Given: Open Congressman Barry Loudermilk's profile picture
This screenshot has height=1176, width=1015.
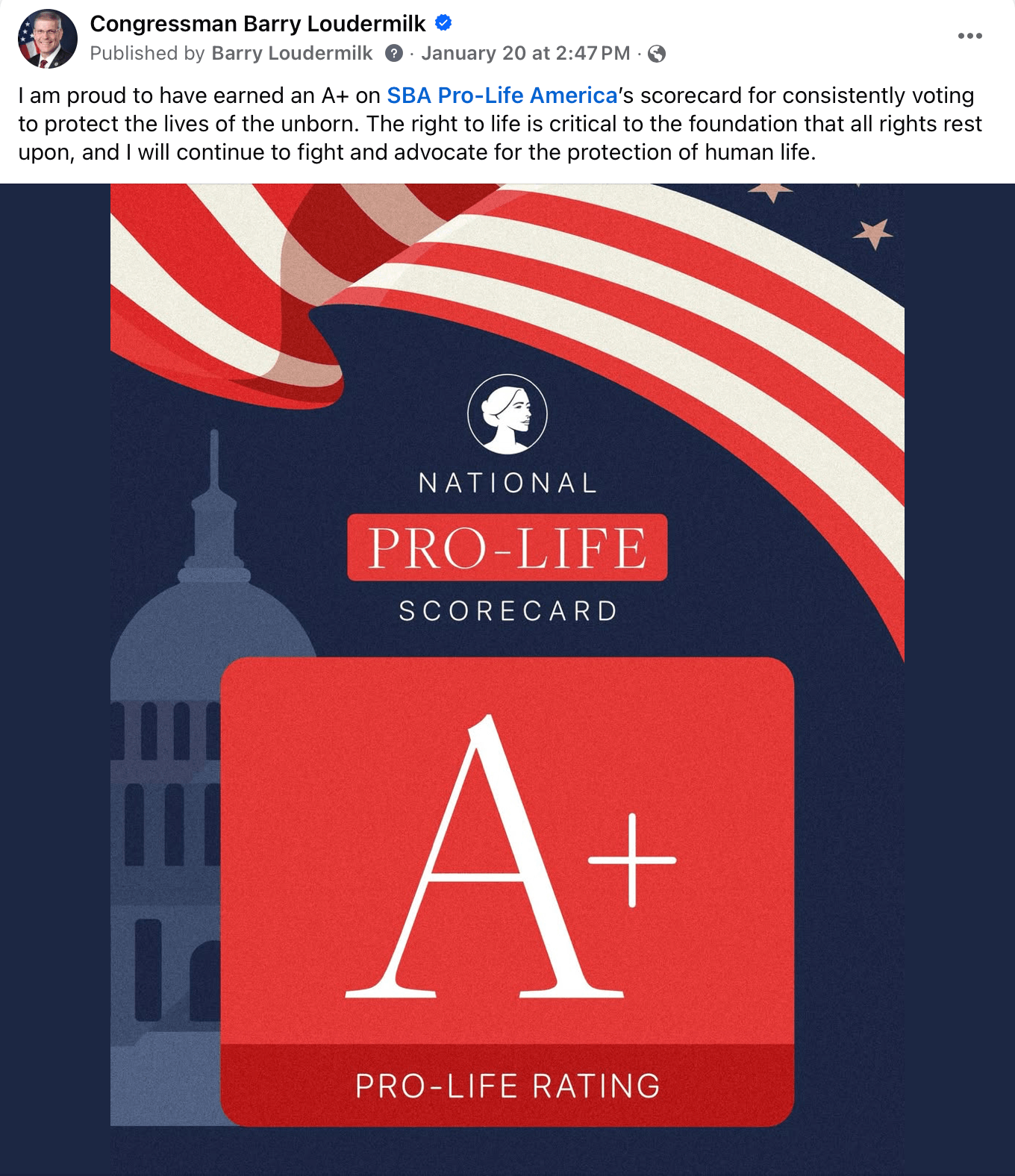Looking at the screenshot, I should point(48,39).
